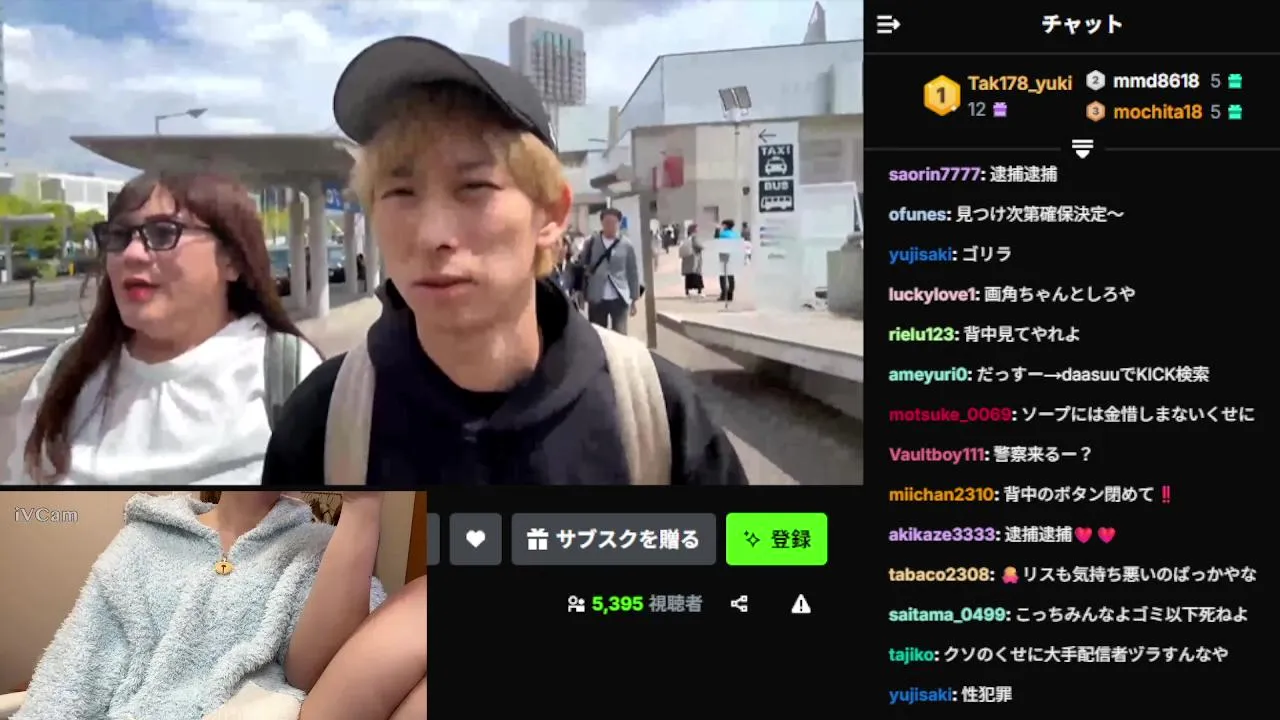
Task: Report the stream via the warning icon
Action: coord(801,604)
